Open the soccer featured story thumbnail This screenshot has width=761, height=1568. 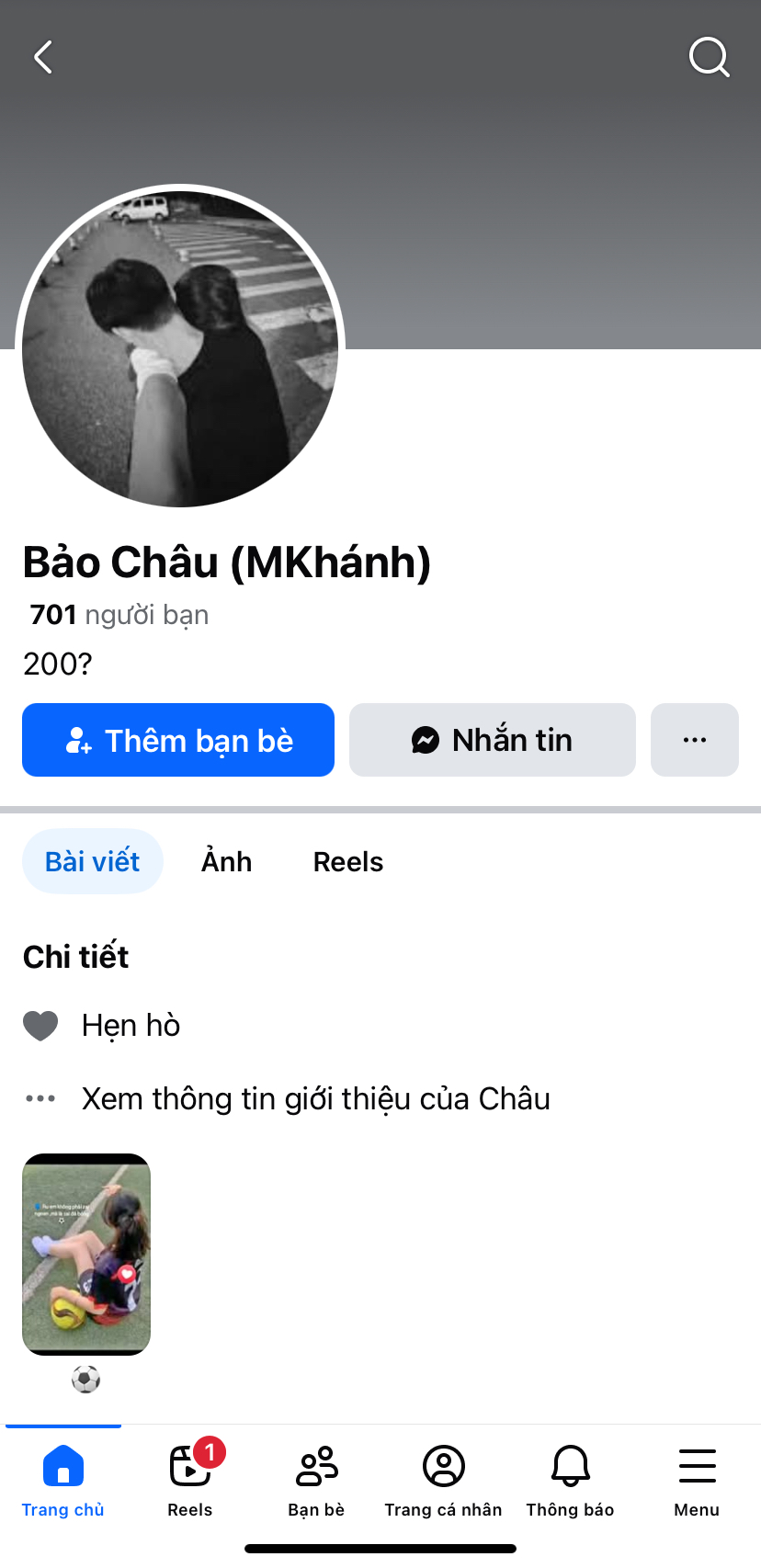[x=86, y=1254]
